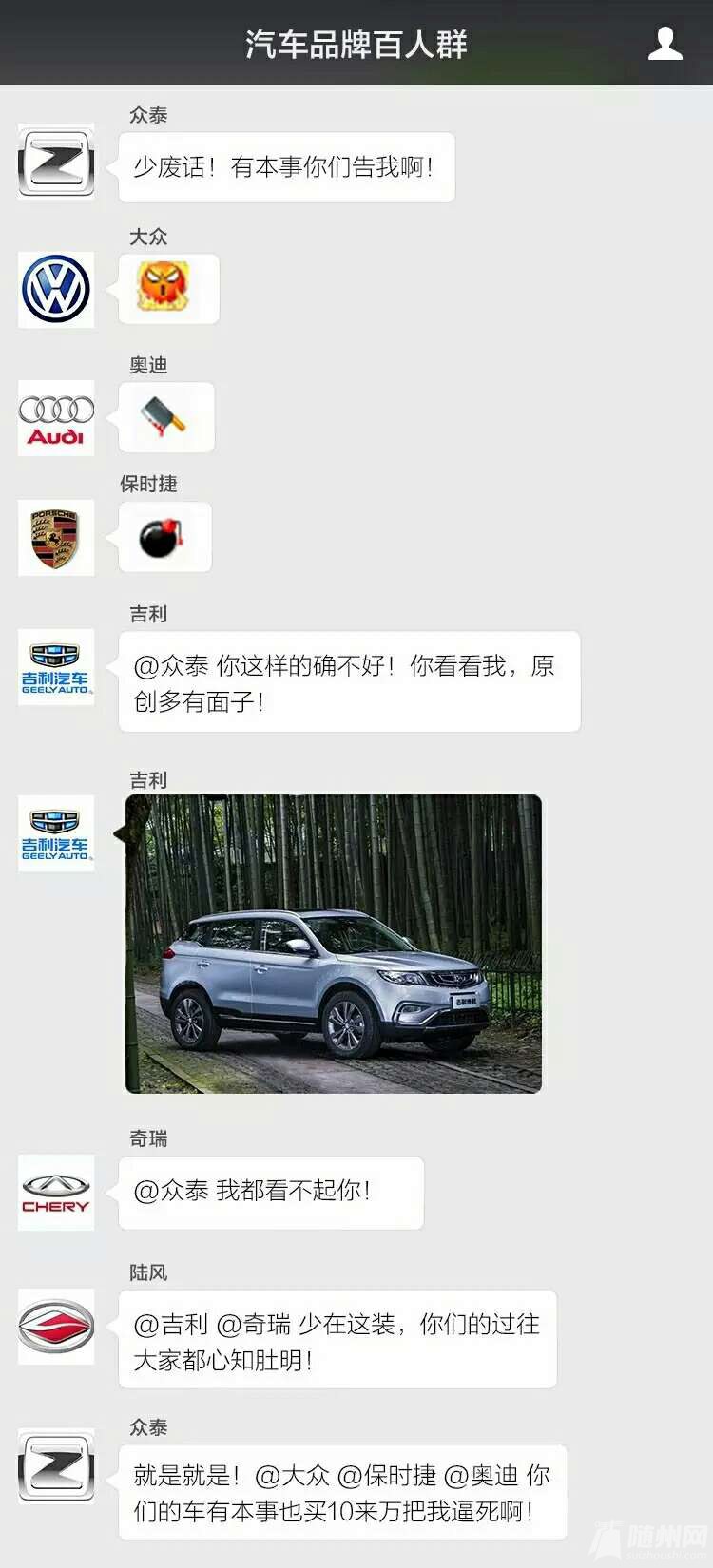Open 保时捷's avatar profile
713x1568 pixels.
coord(56,538)
